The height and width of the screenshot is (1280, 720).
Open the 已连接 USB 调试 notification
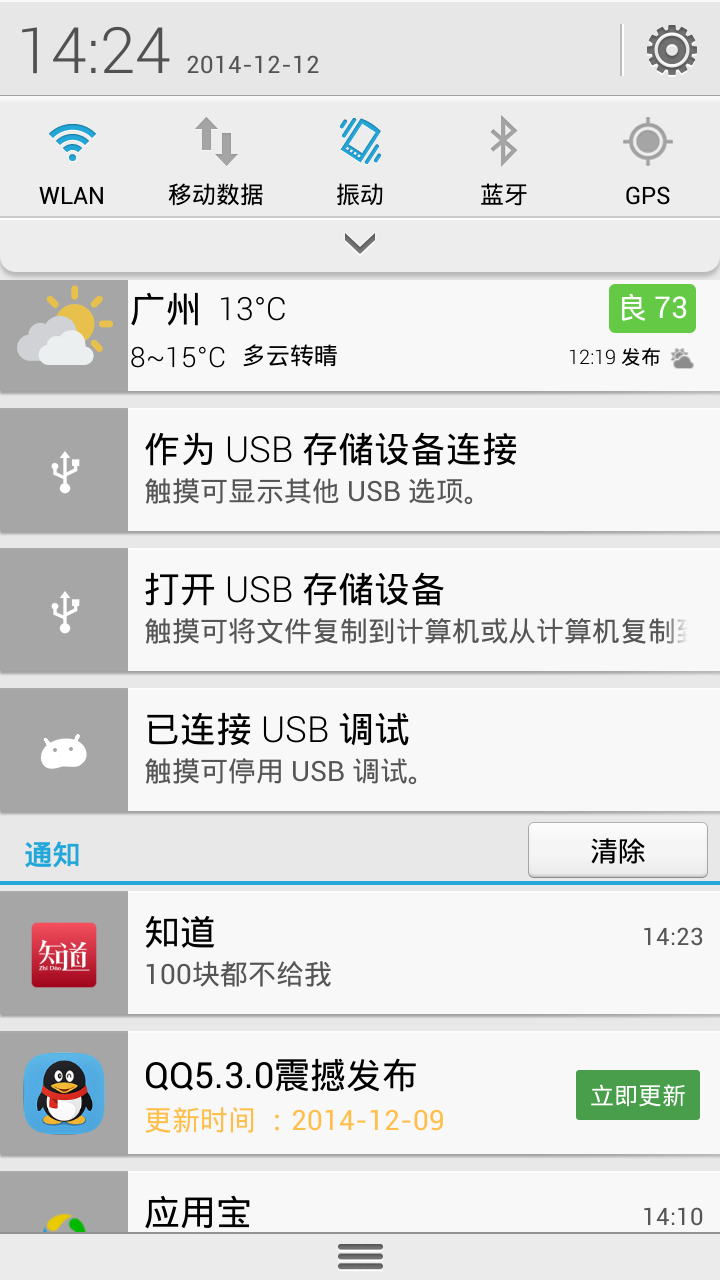point(360,749)
